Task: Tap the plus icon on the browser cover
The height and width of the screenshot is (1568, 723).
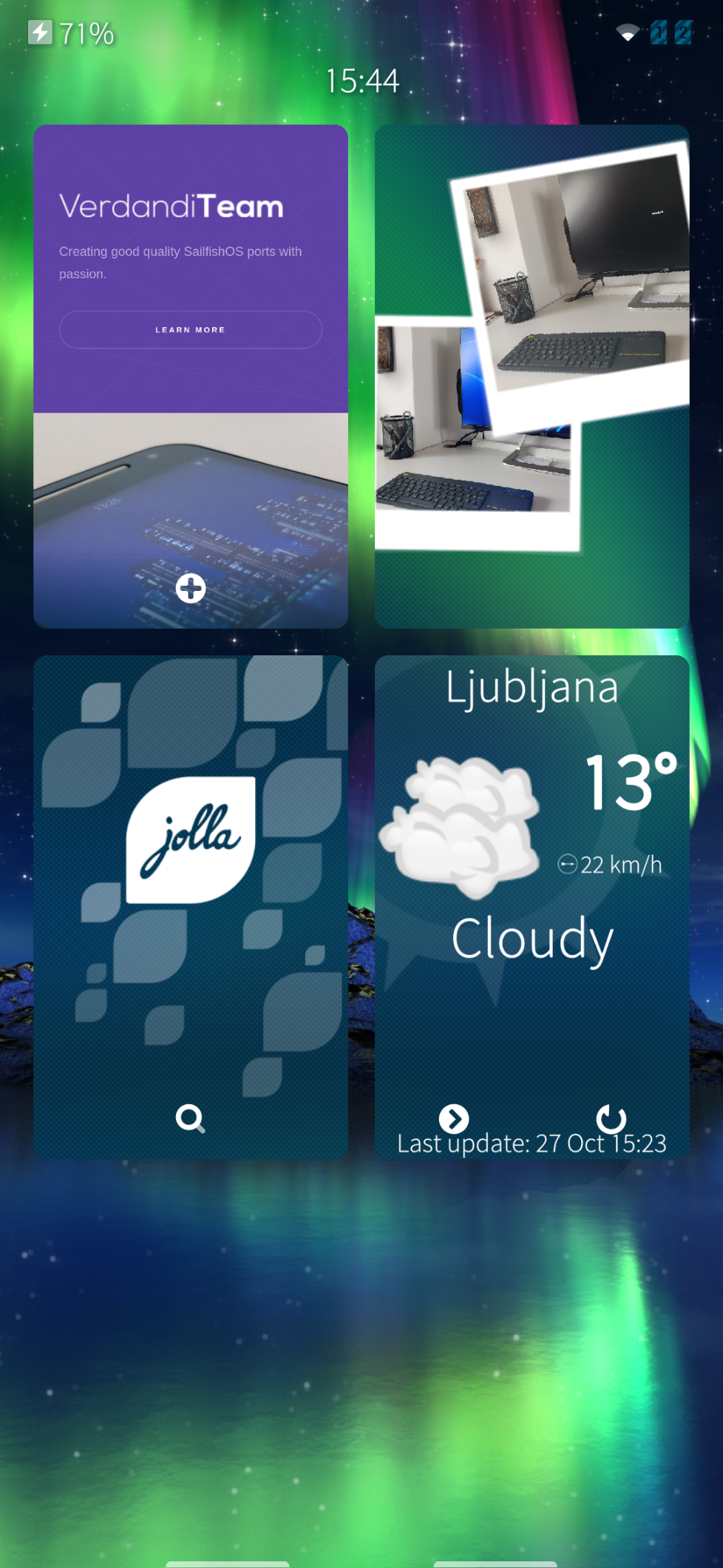Action: [x=191, y=589]
